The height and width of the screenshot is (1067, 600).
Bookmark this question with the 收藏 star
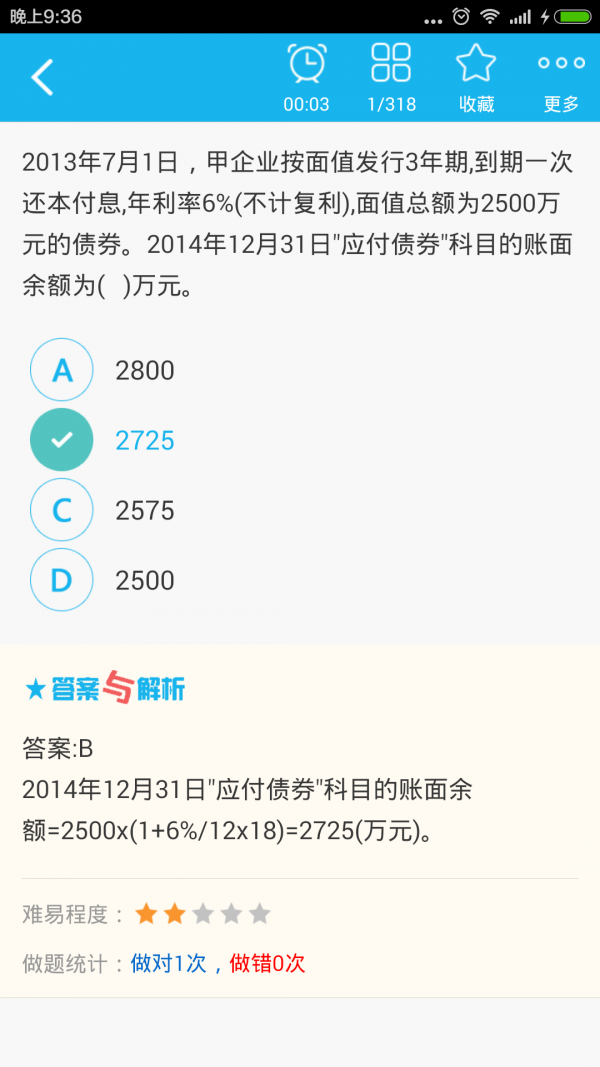[x=476, y=64]
